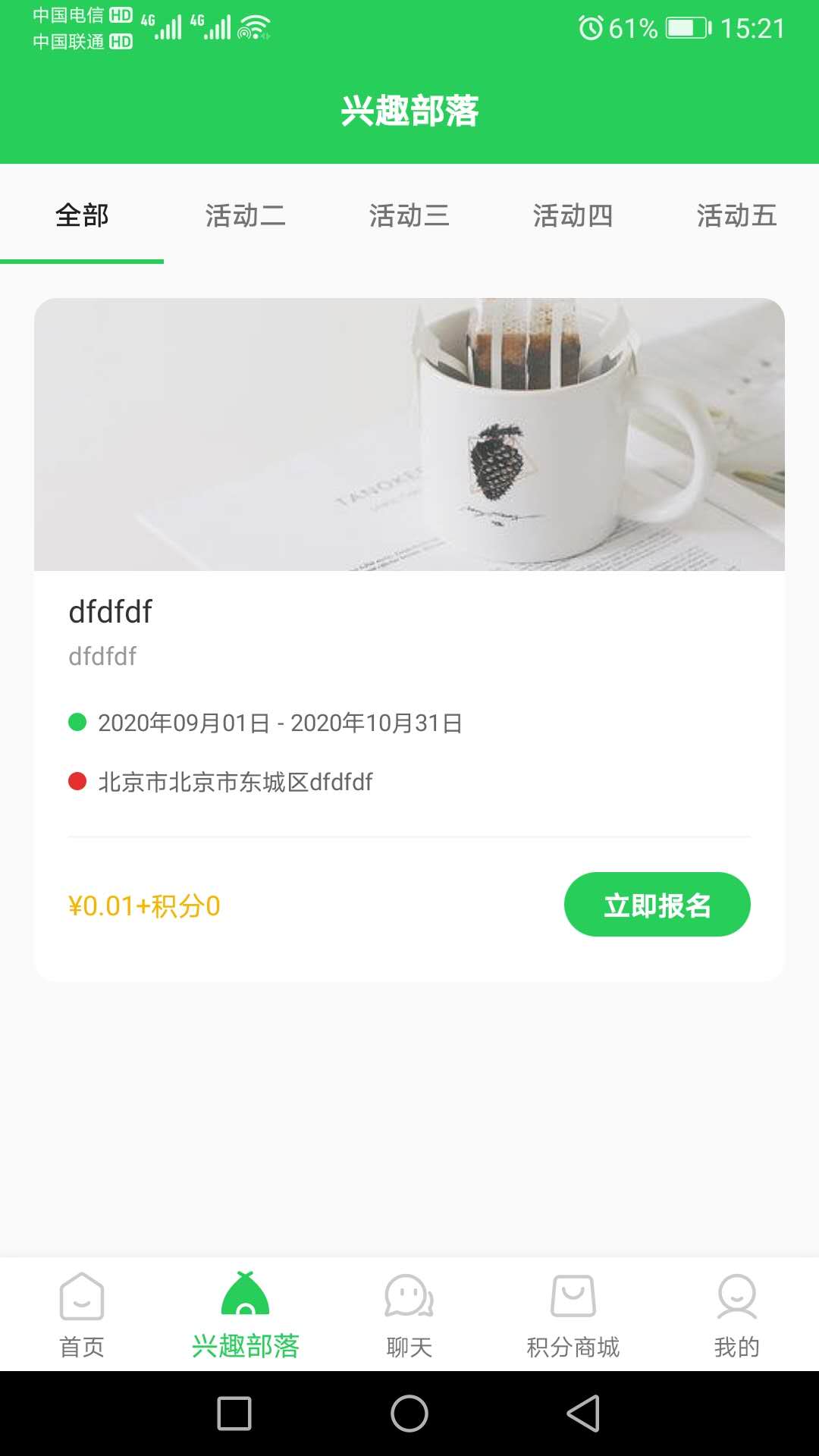Tap the Android home circle icon
This screenshot has height=1456, width=819.
click(x=409, y=1417)
